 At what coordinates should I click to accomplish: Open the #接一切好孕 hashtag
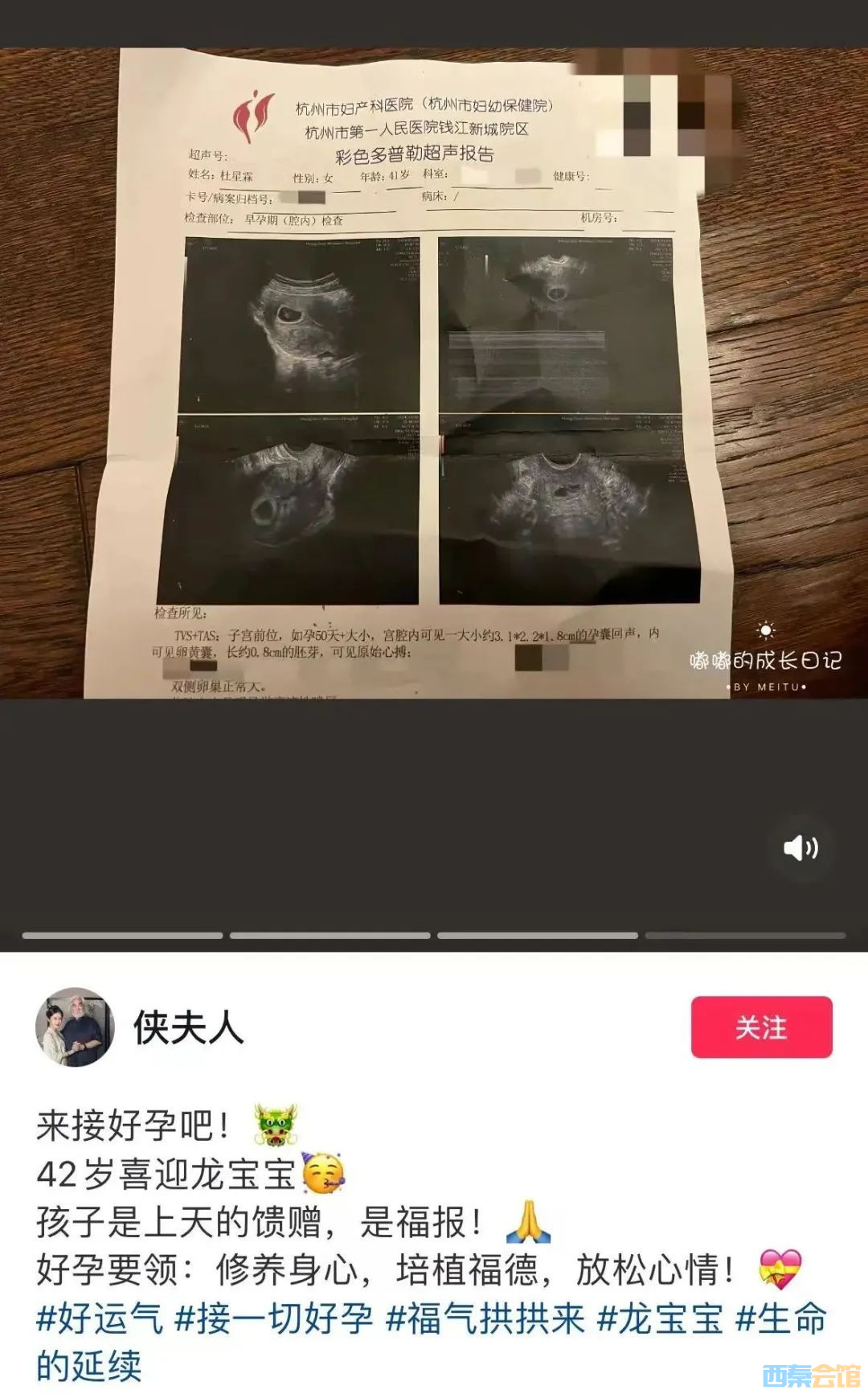(x=273, y=1319)
